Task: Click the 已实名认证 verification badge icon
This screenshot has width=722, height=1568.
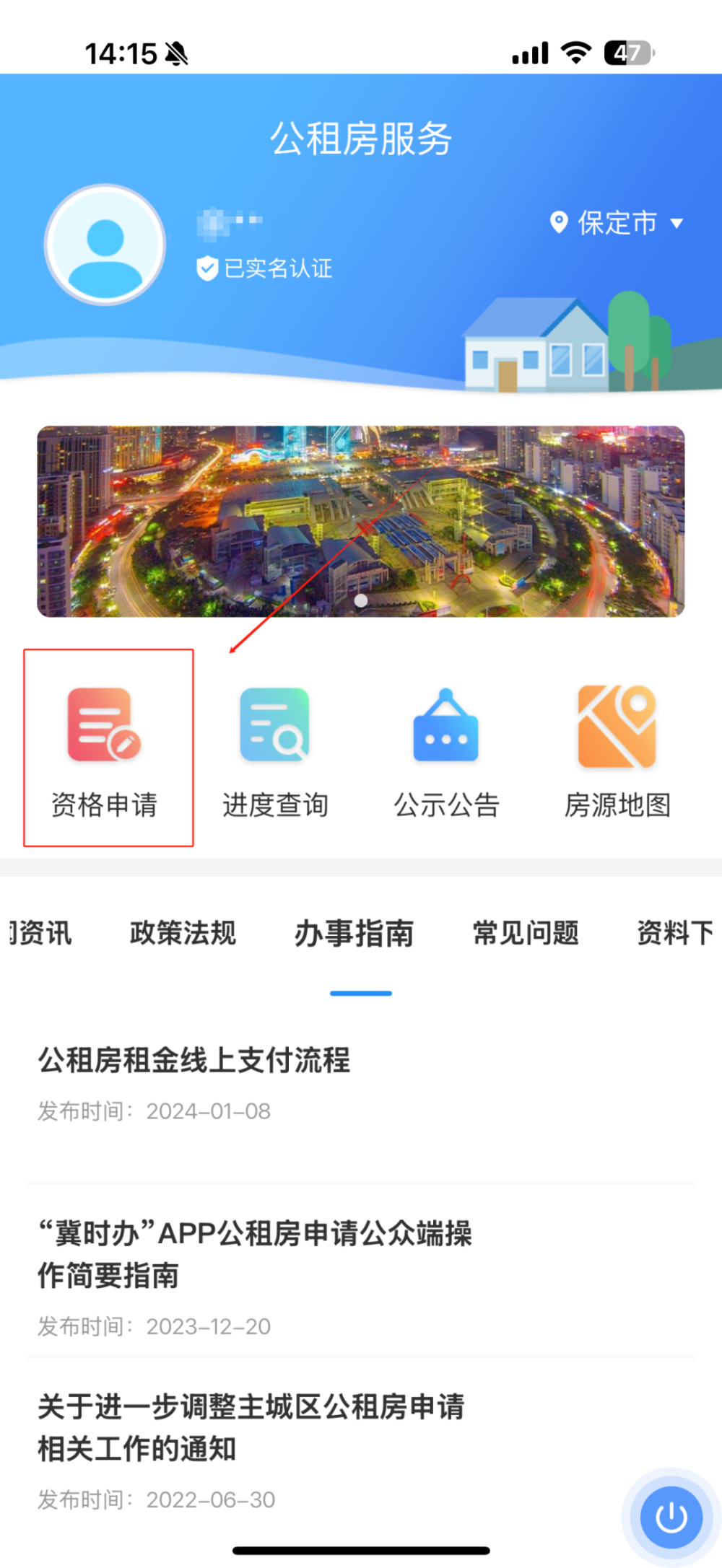Action: click(x=206, y=268)
